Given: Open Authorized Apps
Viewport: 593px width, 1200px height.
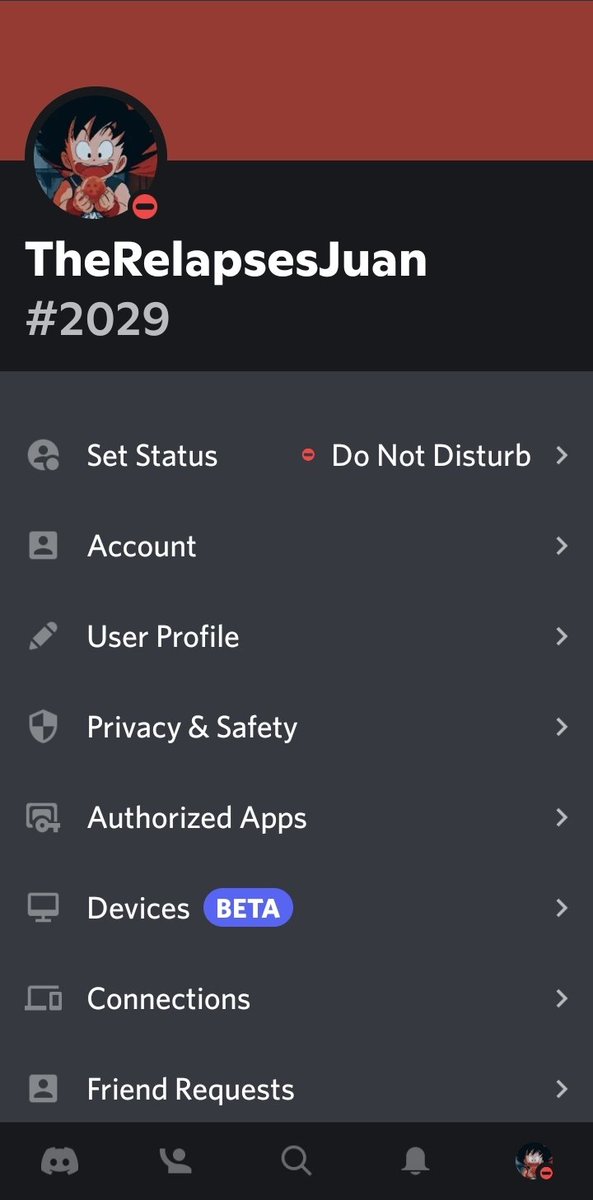Looking at the screenshot, I should click(296, 818).
